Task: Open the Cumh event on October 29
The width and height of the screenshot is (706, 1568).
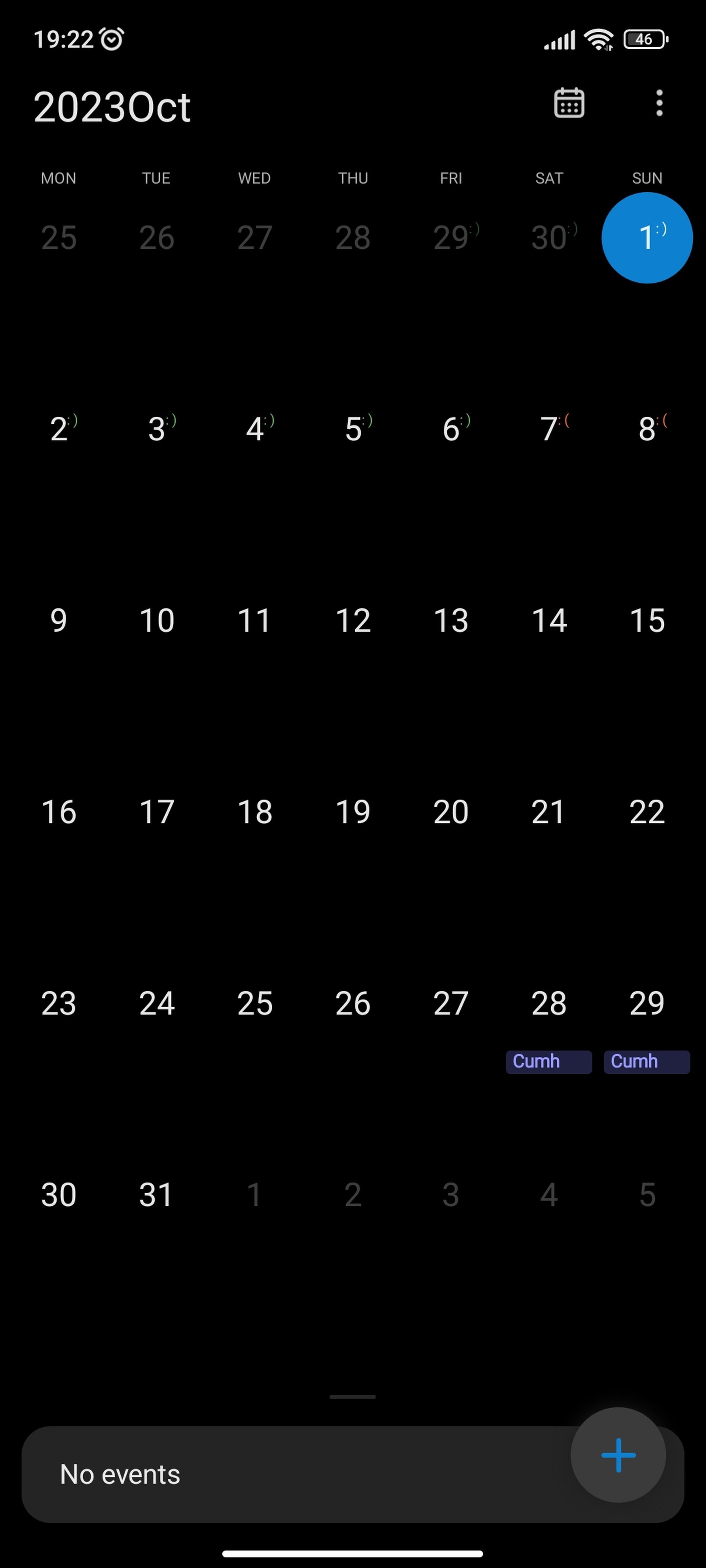Action: (x=646, y=1062)
